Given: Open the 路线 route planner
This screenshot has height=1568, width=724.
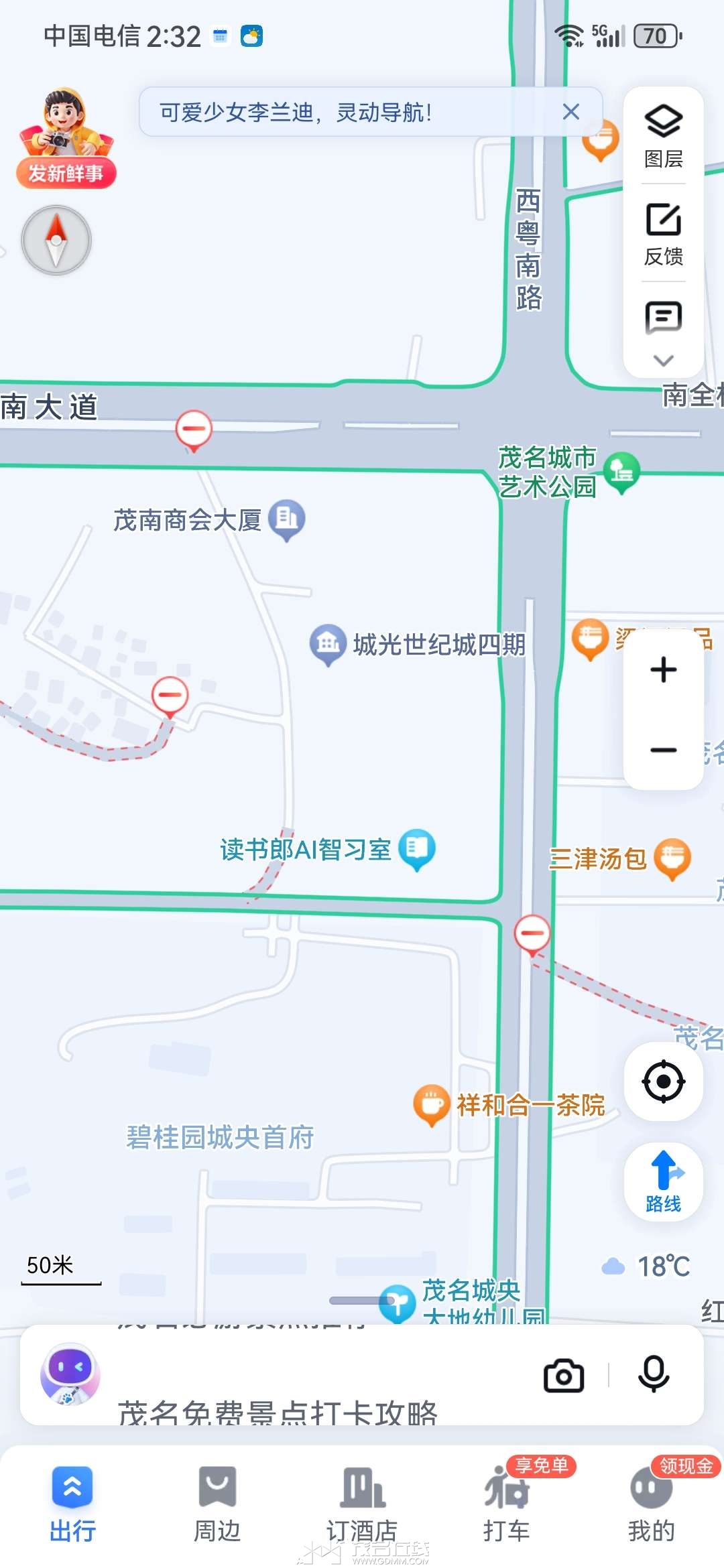Looking at the screenshot, I should (663, 1181).
